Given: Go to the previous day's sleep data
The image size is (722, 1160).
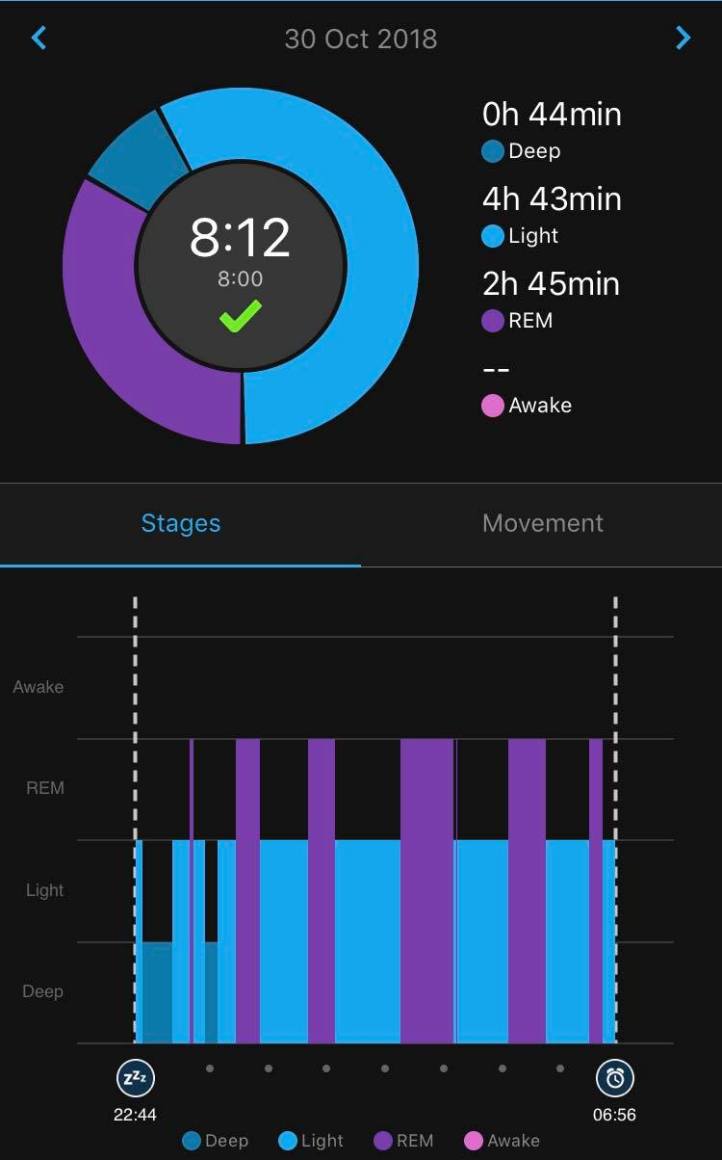Looking at the screenshot, I should click(x=39, y=39).
